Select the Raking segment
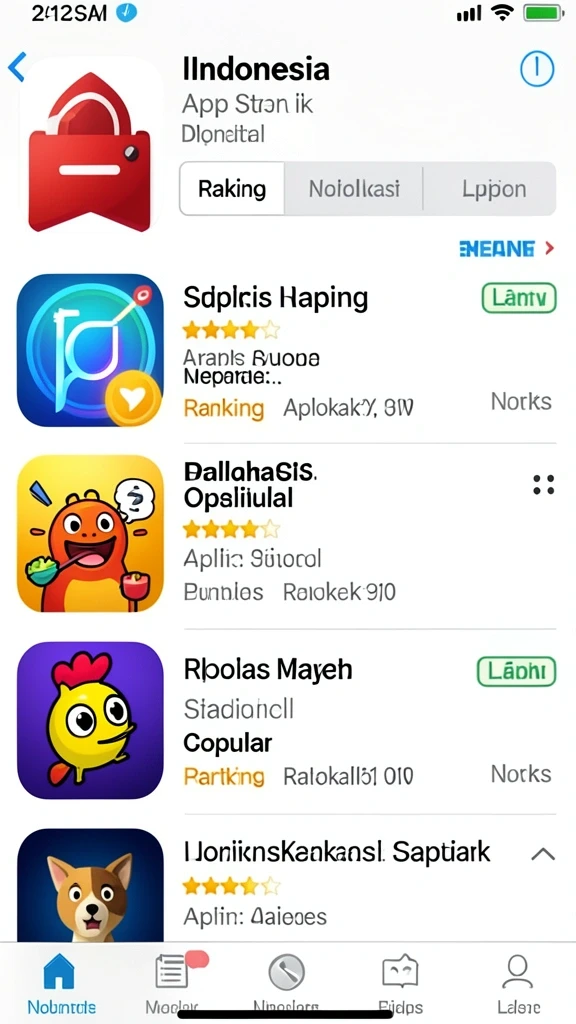 click(232, 189)
